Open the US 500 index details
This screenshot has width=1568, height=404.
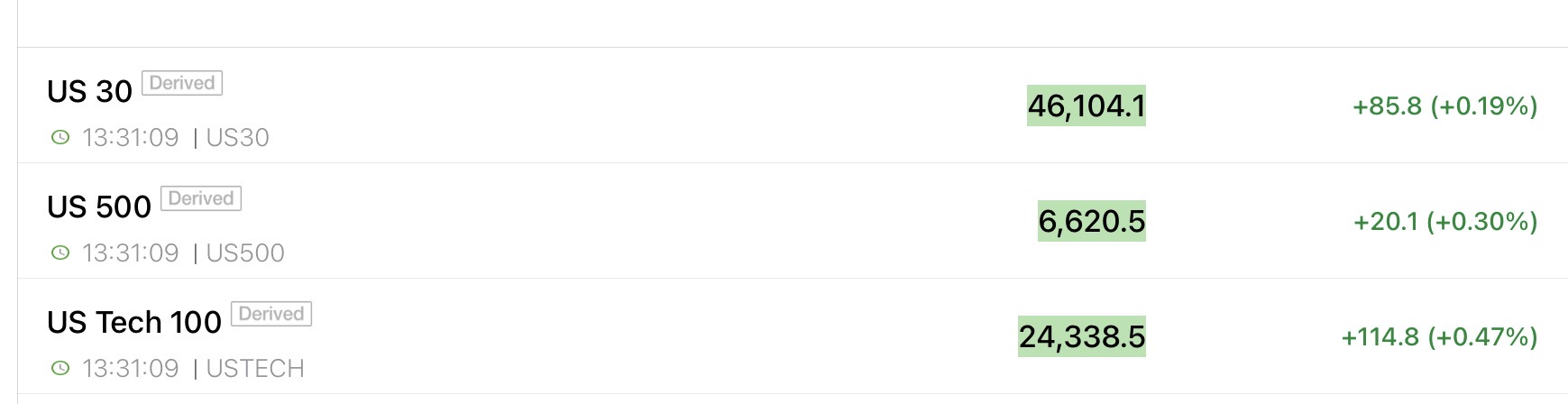coord(99,207)
